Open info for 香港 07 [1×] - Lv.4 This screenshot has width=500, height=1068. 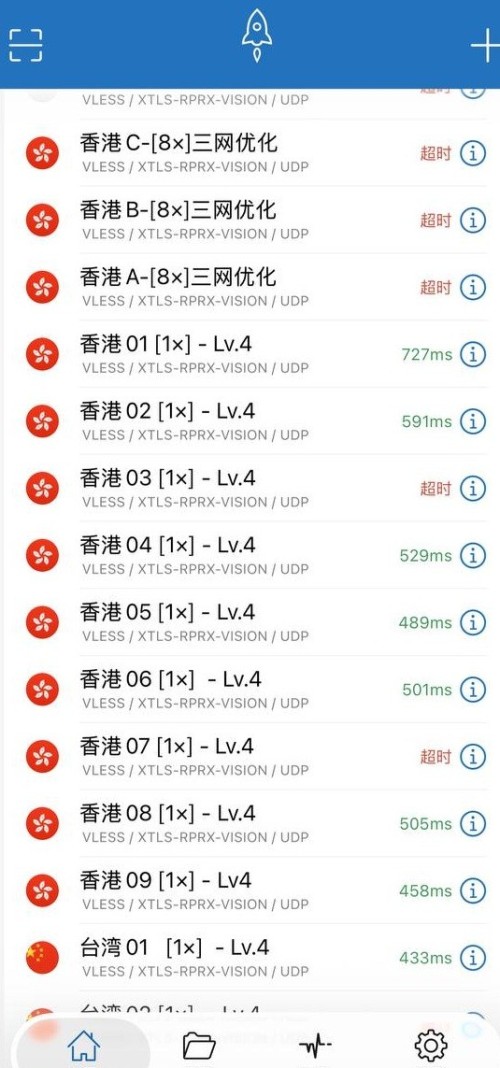(473, 756)
